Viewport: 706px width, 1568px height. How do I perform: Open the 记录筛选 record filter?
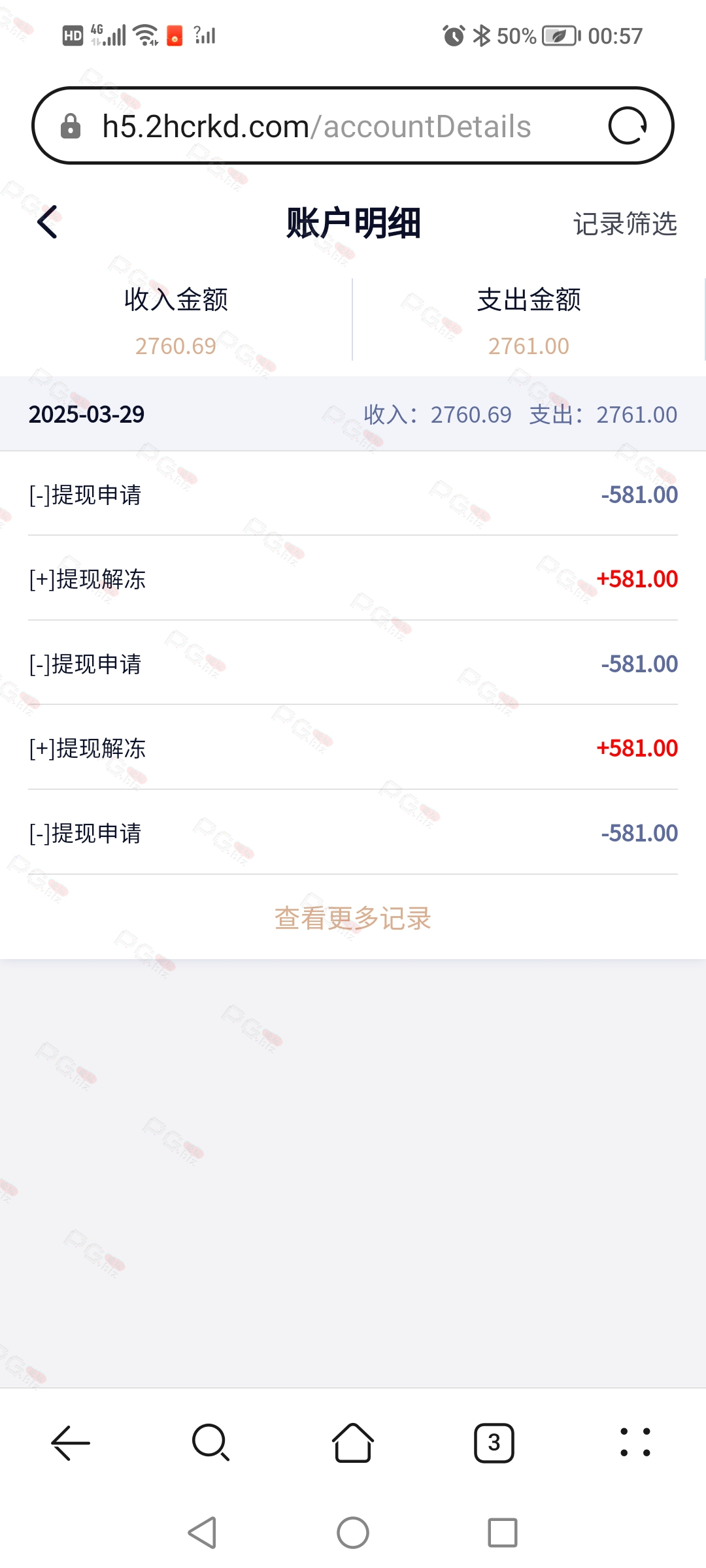tap(625, 223)
